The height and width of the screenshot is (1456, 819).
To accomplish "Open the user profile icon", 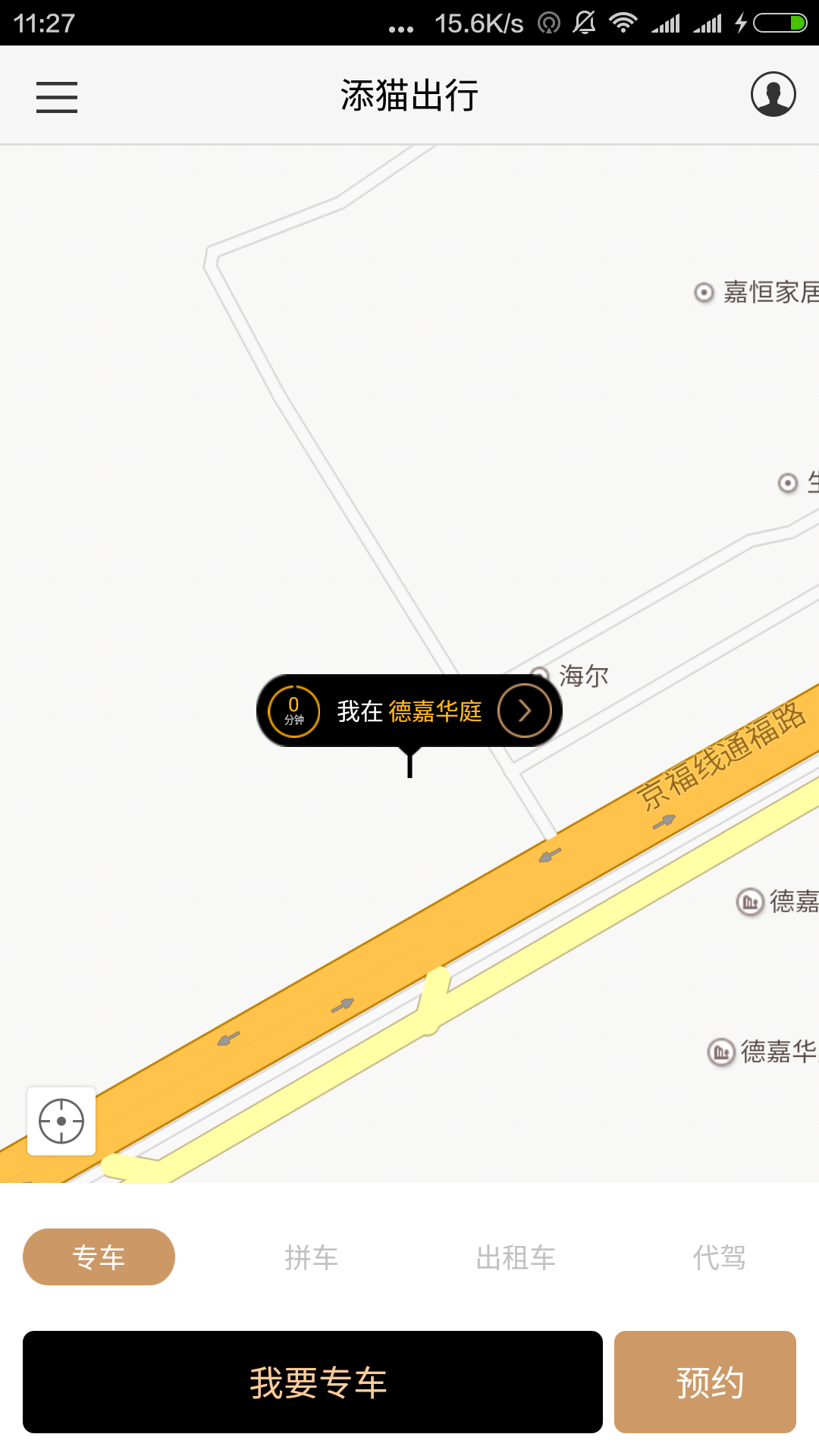I will (773, 95).
